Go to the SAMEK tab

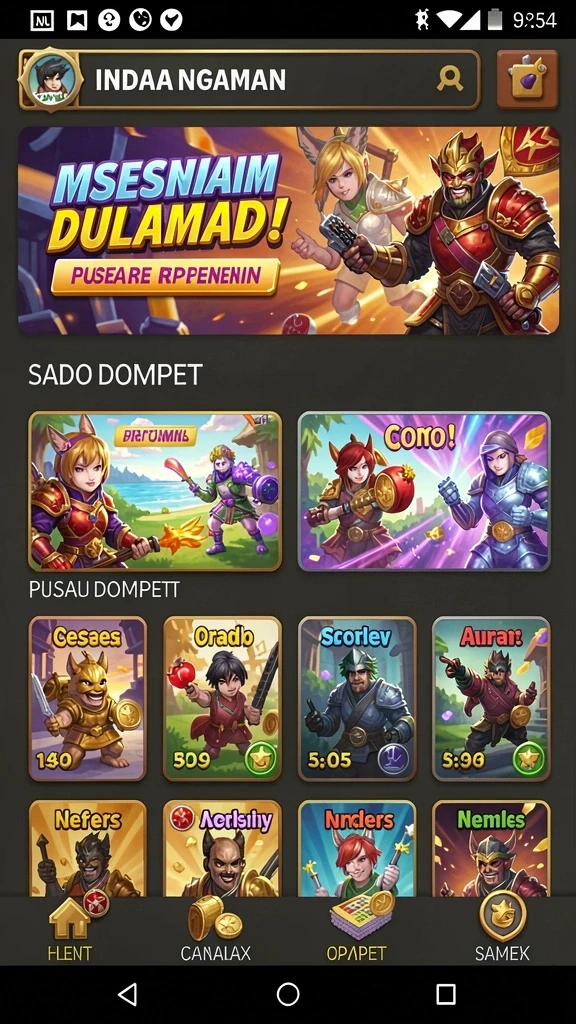pyautogui.click(x=502, y=930)
